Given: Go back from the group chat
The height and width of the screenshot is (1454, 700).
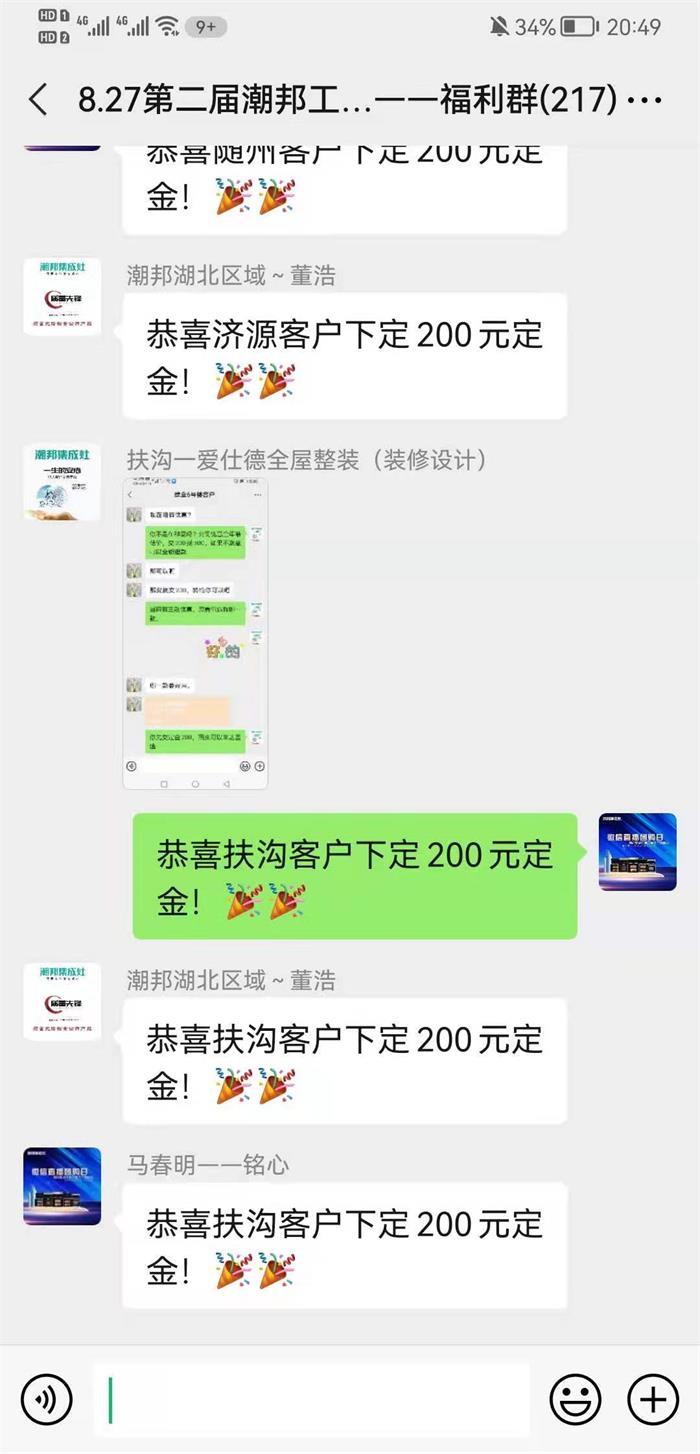Looking at the screenshot, I should pos(38,100).
